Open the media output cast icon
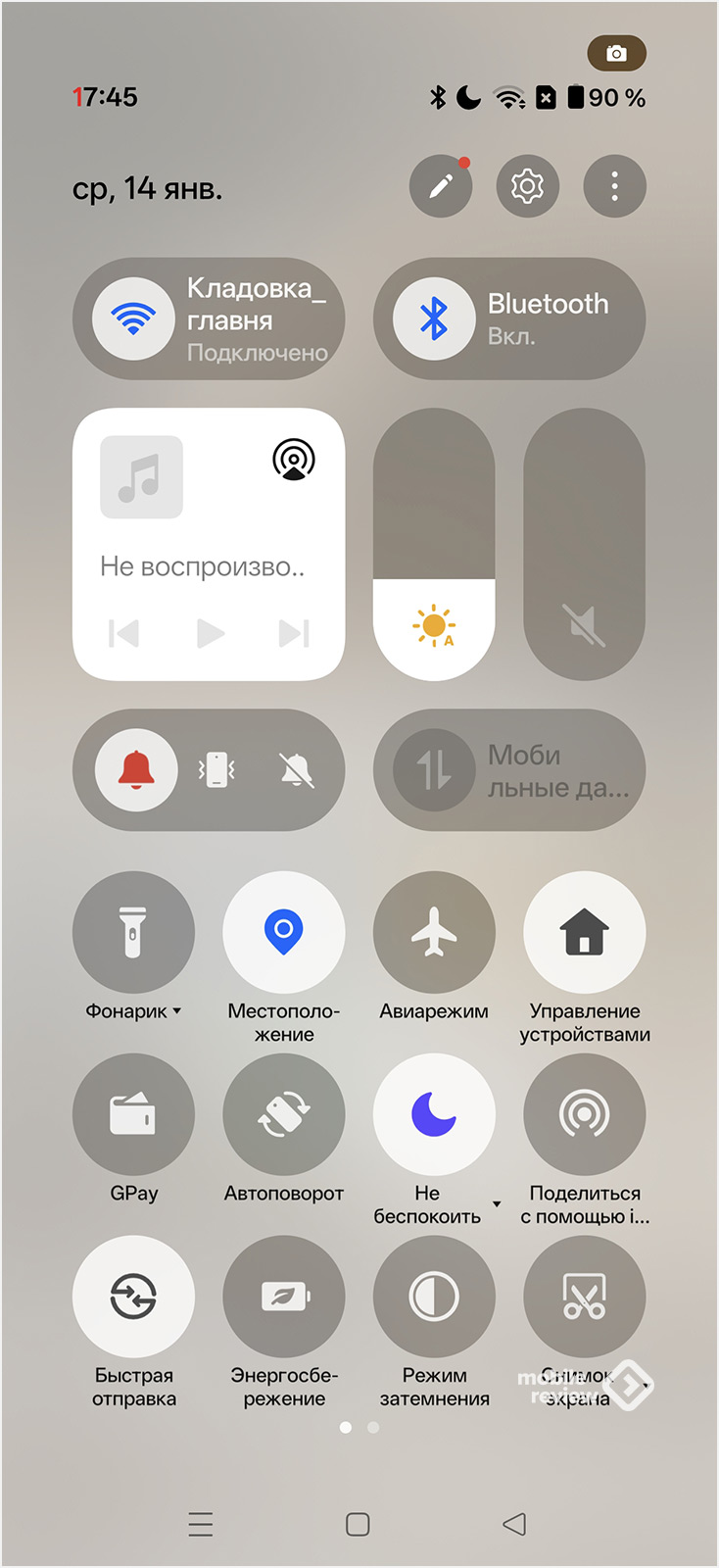 293,460
